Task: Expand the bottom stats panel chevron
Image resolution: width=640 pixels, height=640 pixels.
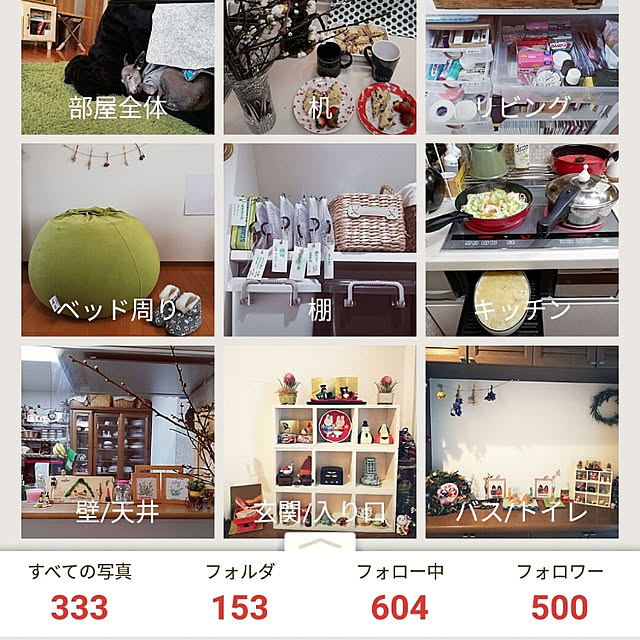Action: 320,543
